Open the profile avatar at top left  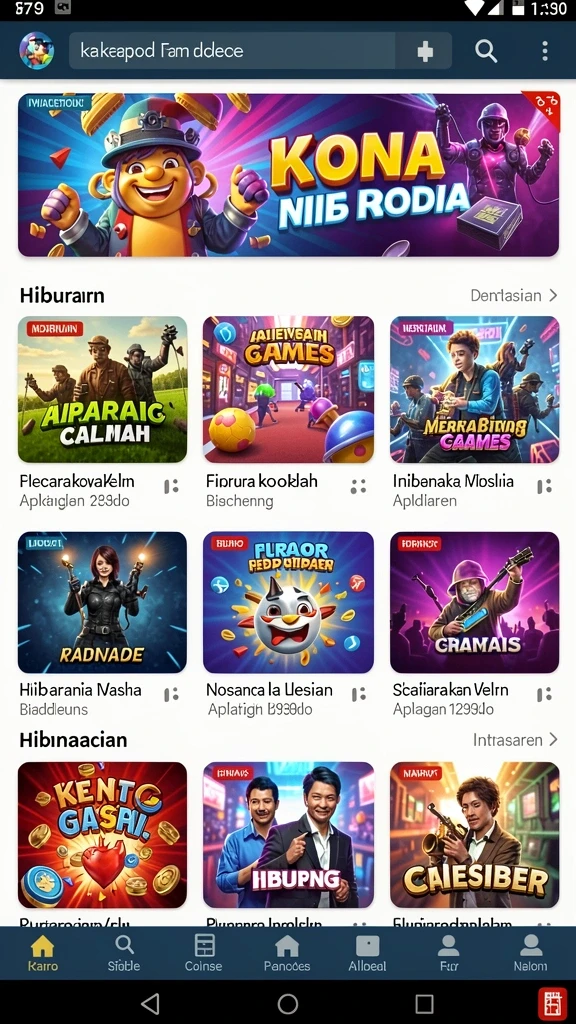pyautogui.click(x=37, y=50)
